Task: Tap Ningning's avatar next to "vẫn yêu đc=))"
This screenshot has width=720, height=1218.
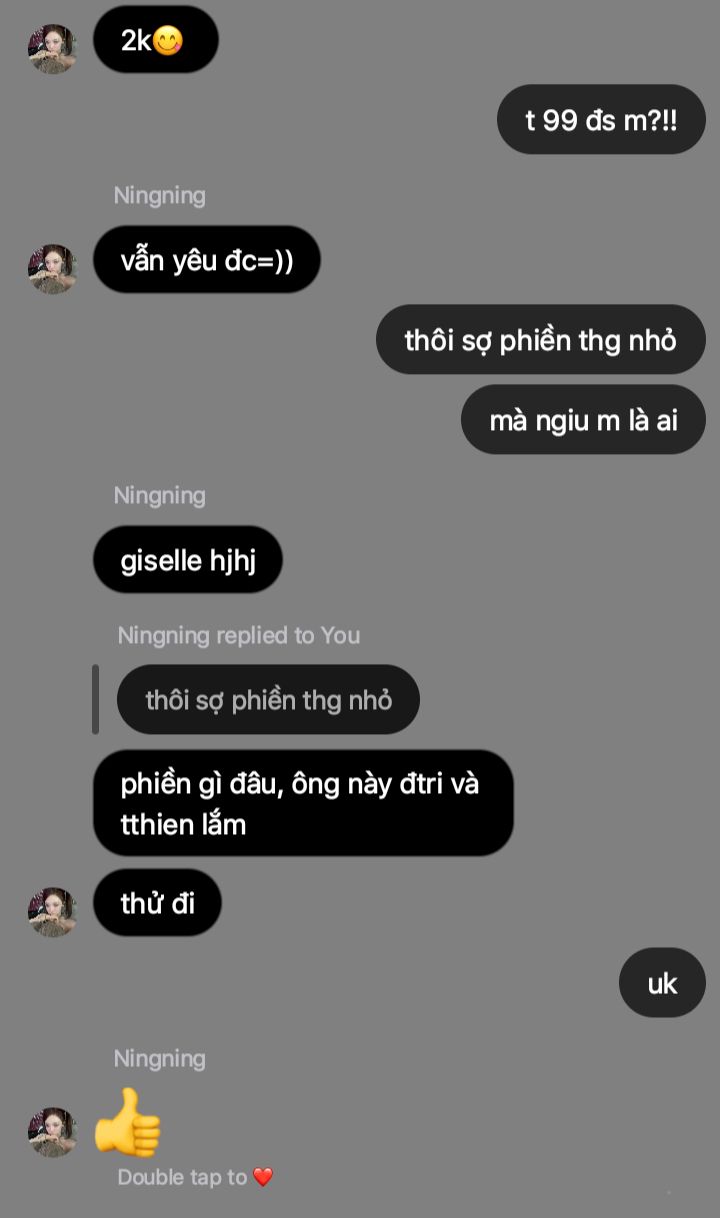Action: [52, 268]
